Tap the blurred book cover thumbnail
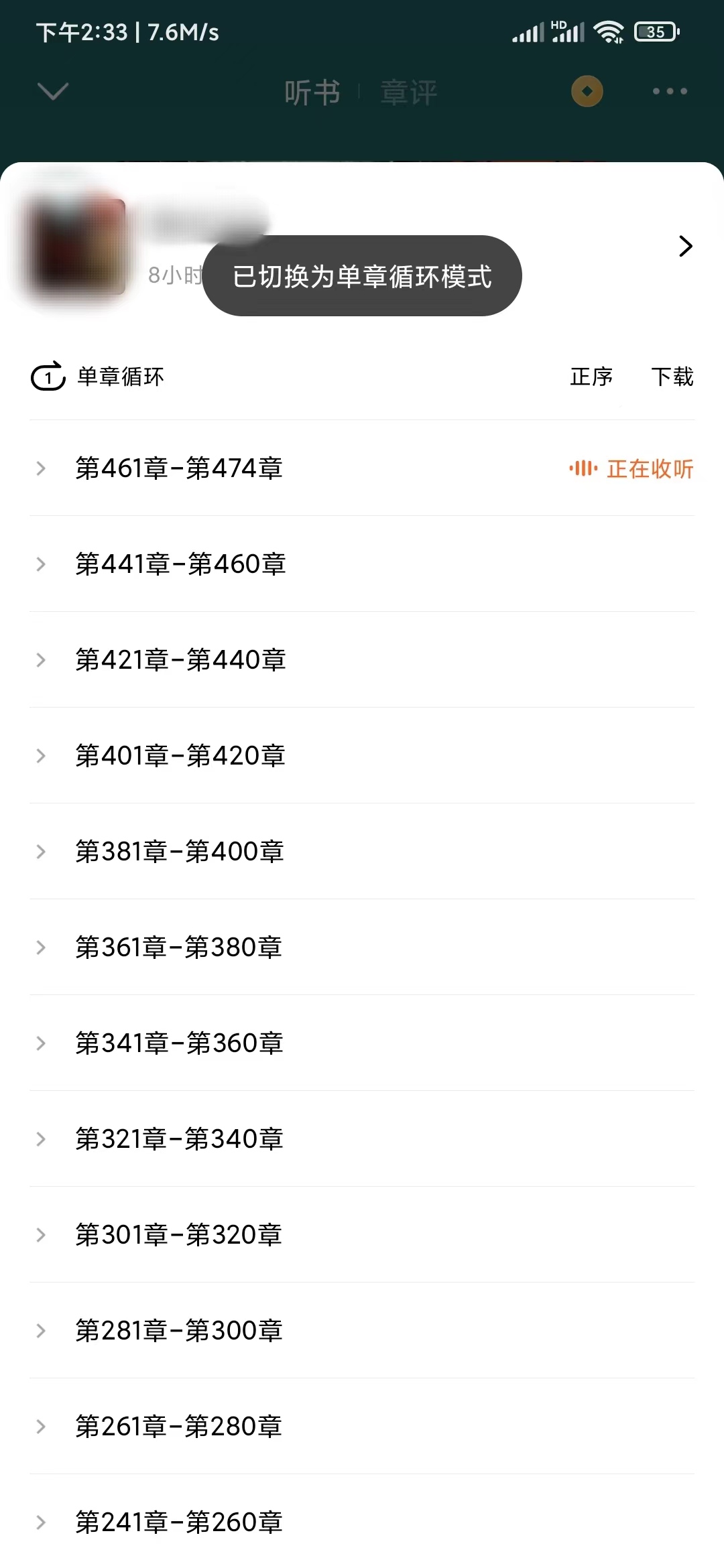The height and width of the screenshot is (1568, 724). pyautogui.click(x=74, y=248)
